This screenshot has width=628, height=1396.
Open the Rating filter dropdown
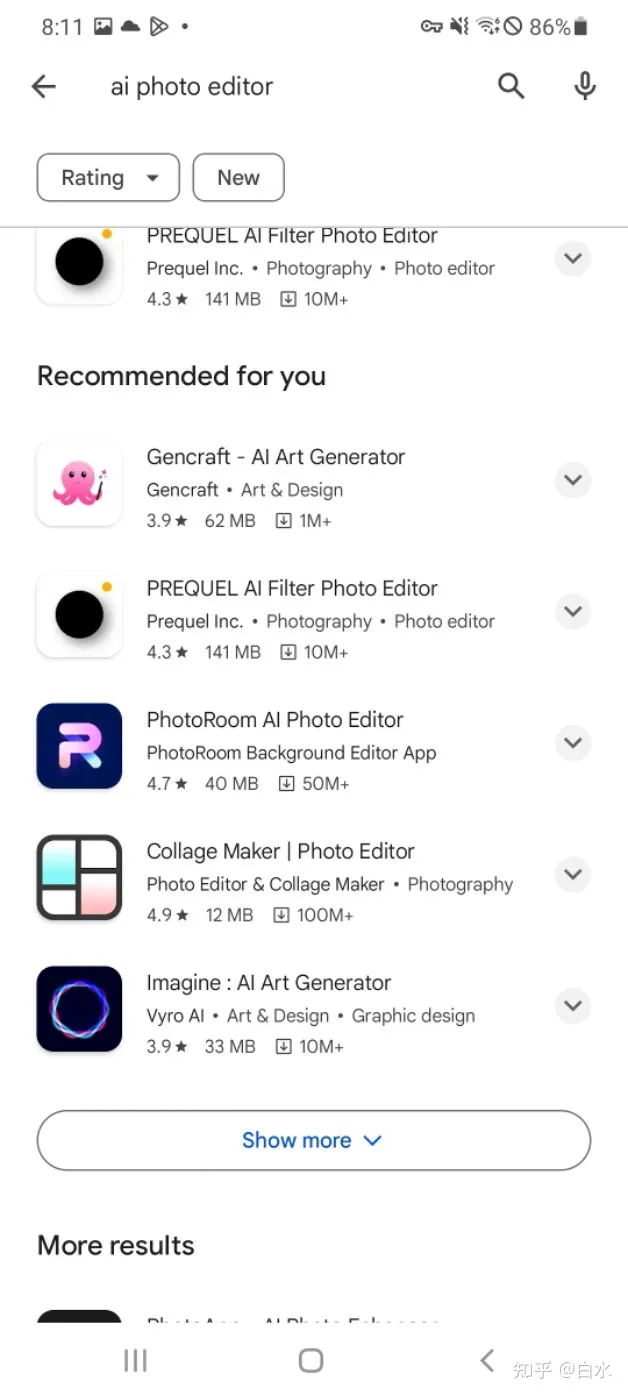(108, 178)
